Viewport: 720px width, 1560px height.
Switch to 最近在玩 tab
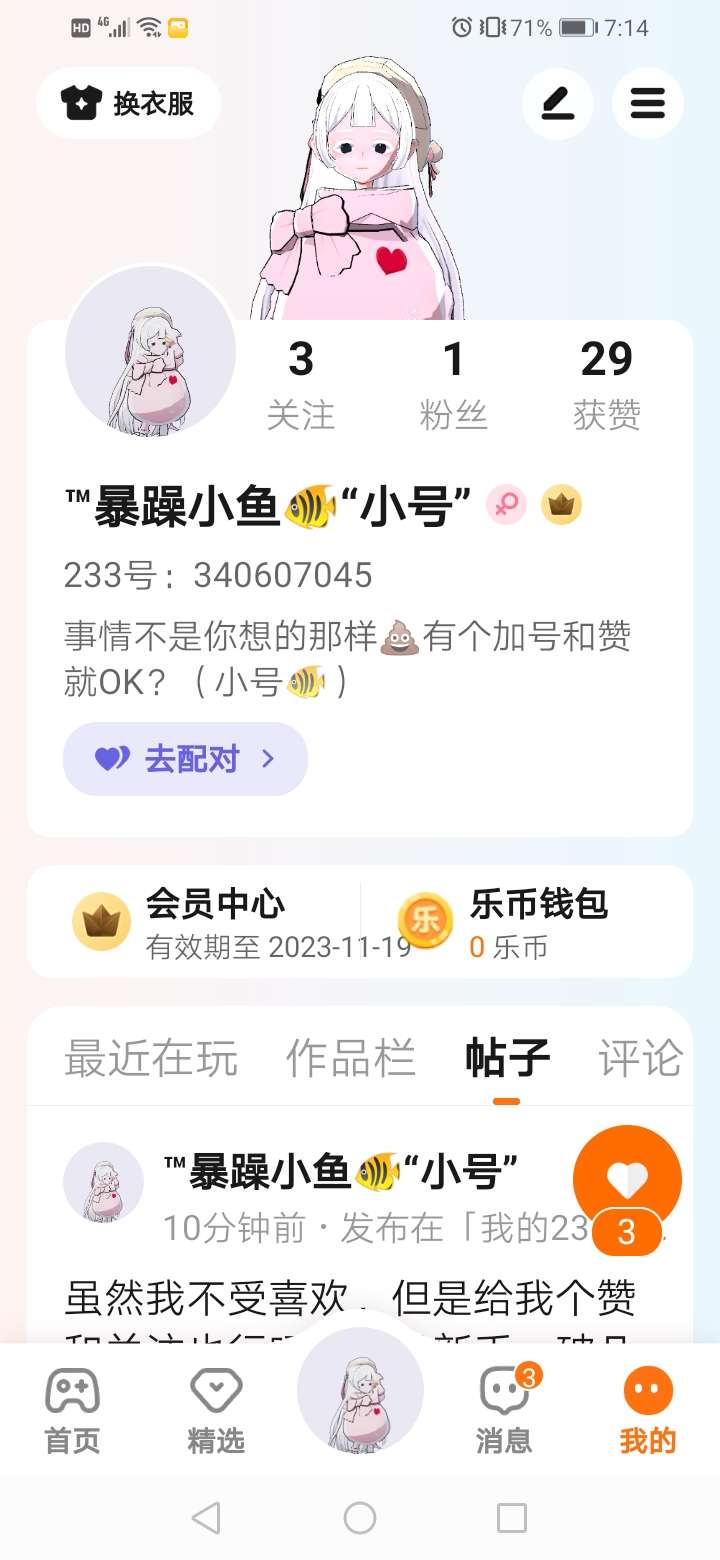pos(151,1058)
